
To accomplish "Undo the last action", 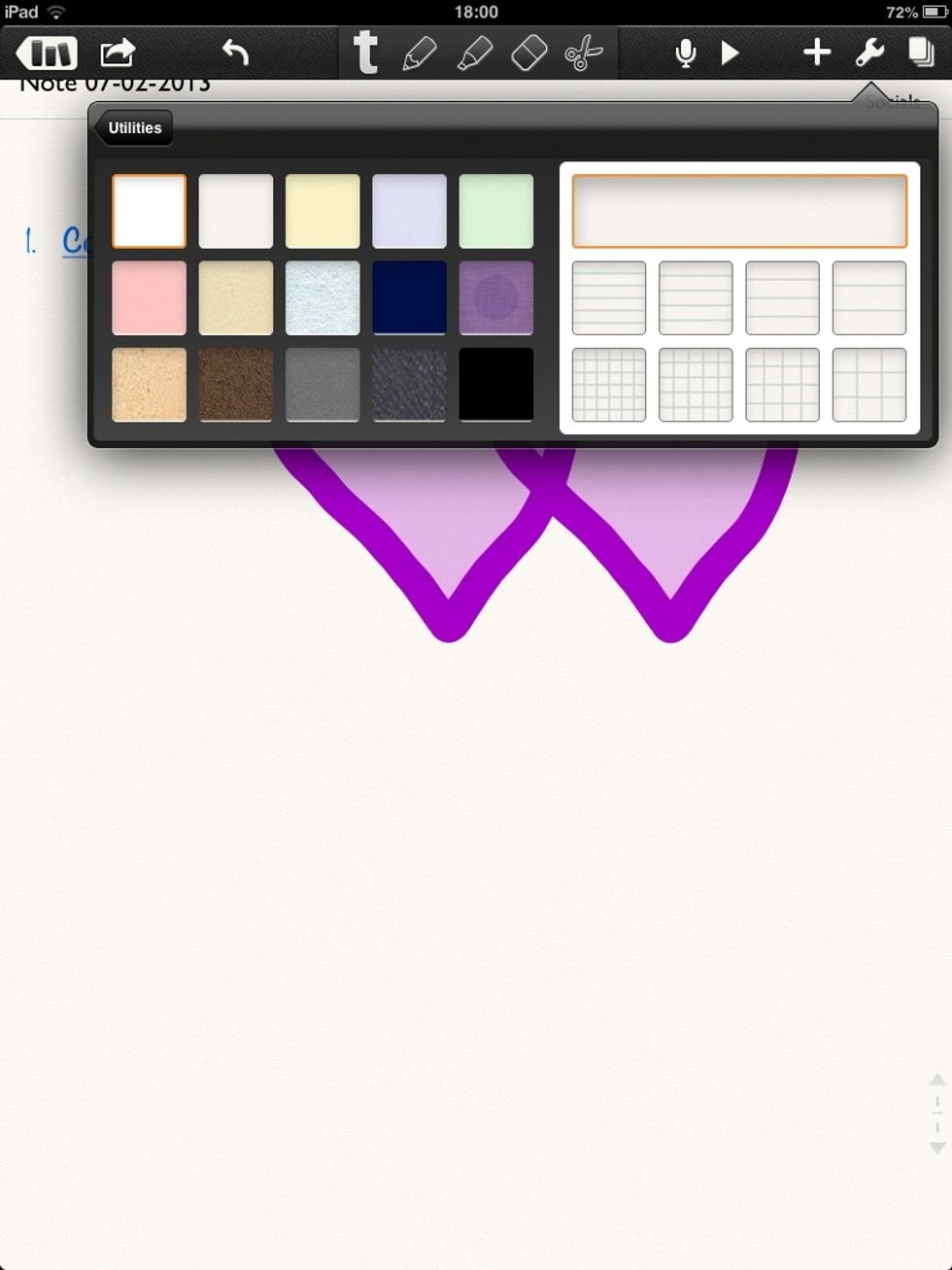I will tap(235, 52).
